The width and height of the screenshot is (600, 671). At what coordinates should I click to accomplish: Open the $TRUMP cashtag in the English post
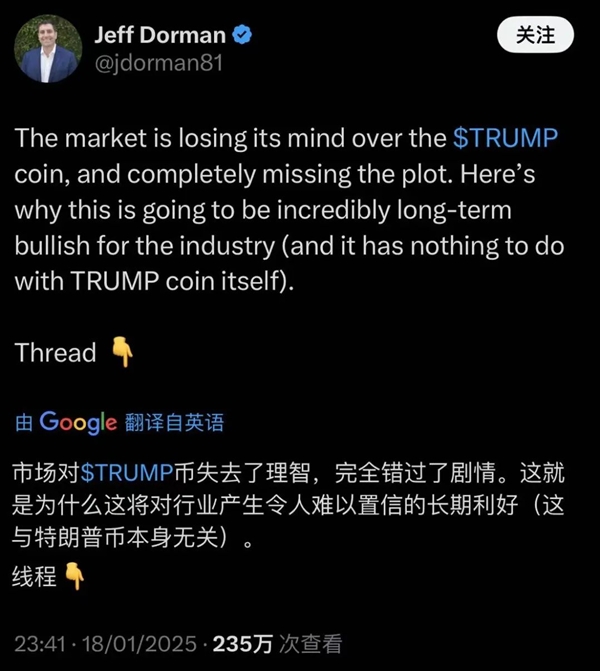coord(505,138)
